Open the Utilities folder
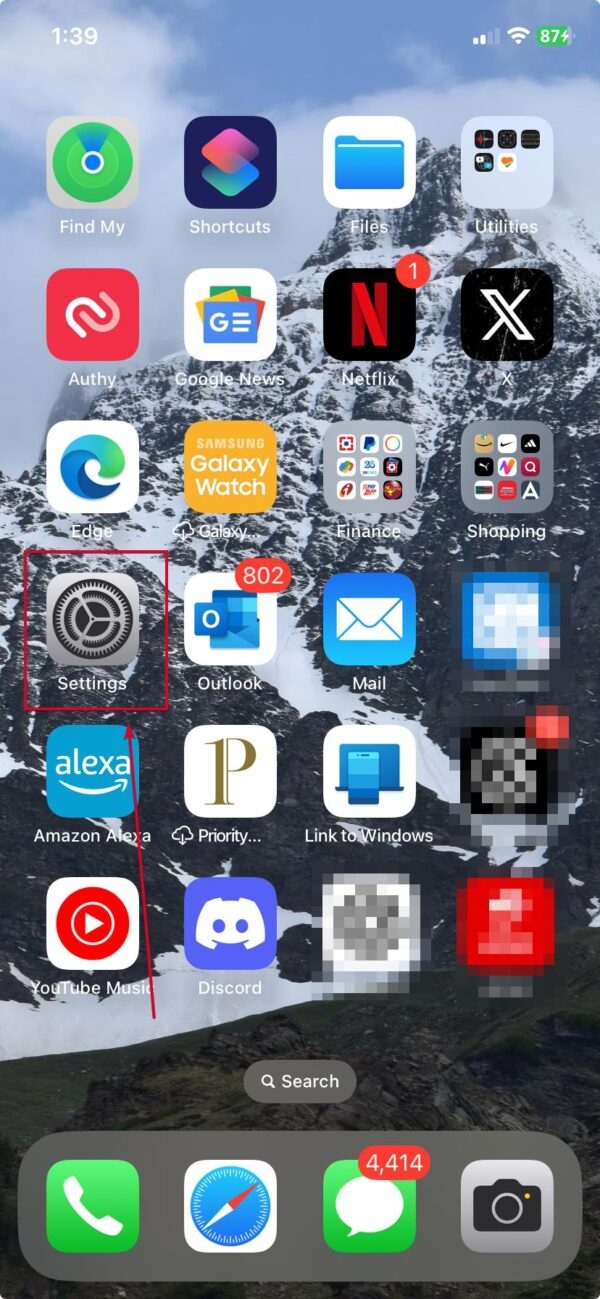 (507, 162)
